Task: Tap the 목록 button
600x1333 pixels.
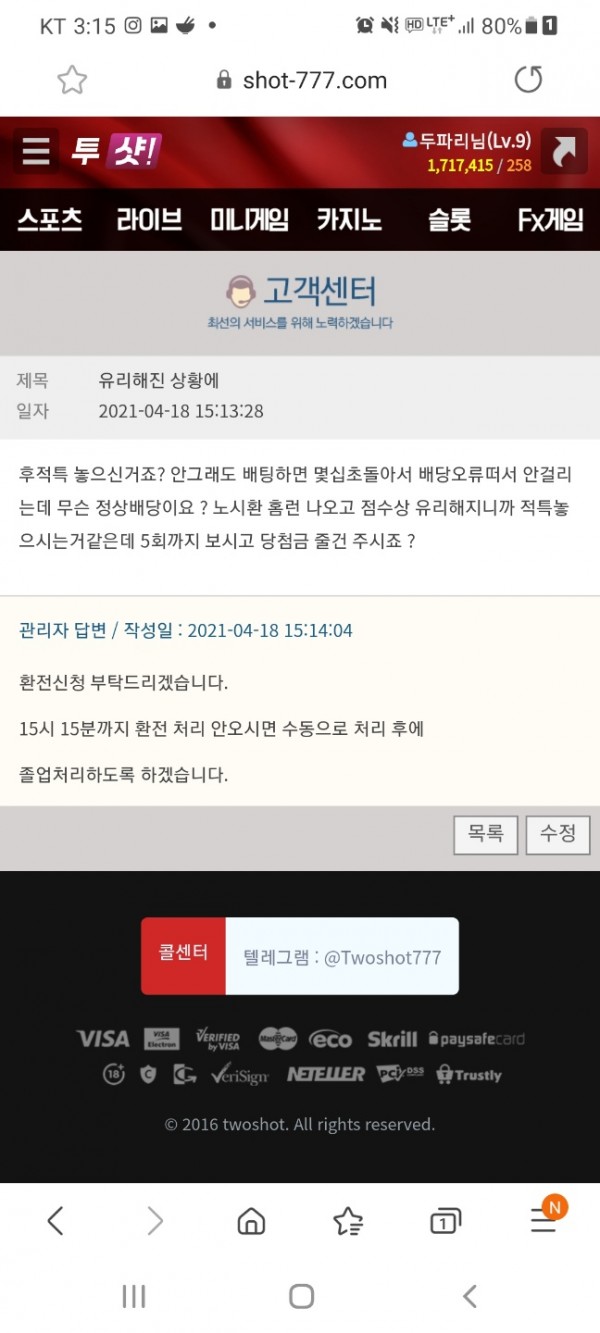Action: point(486,834)
